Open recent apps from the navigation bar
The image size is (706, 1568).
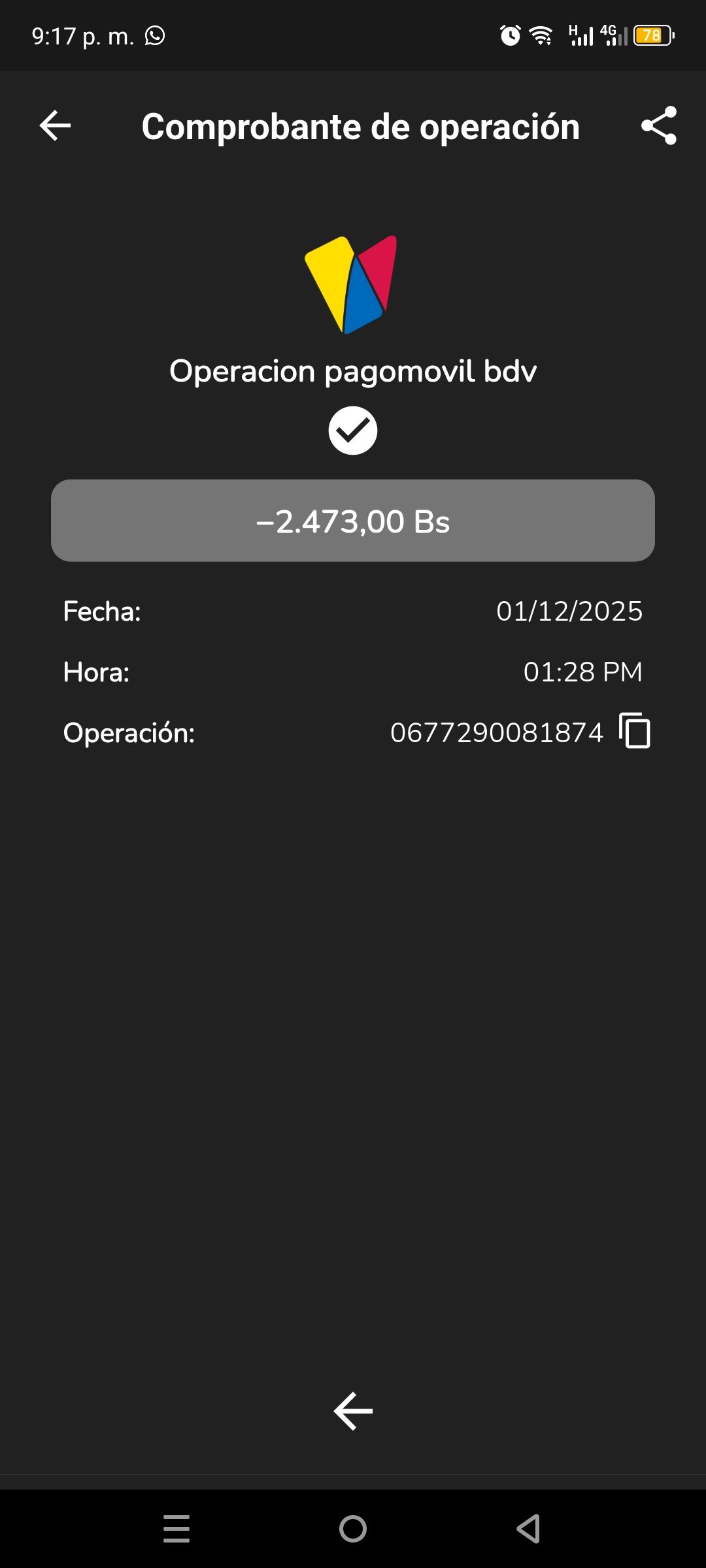coord(176,1528)
